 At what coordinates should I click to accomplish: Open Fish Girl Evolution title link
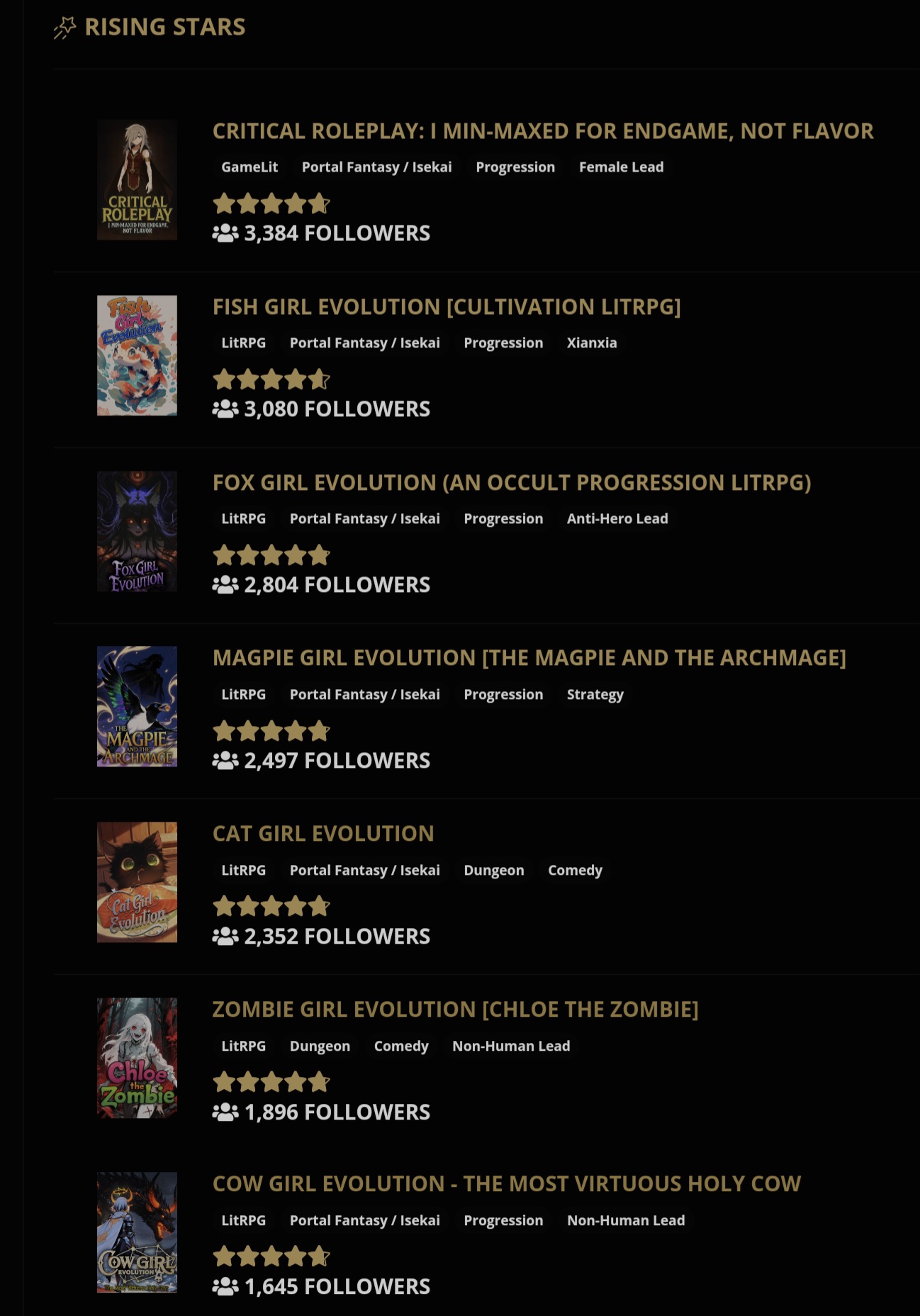pos(447,307)
